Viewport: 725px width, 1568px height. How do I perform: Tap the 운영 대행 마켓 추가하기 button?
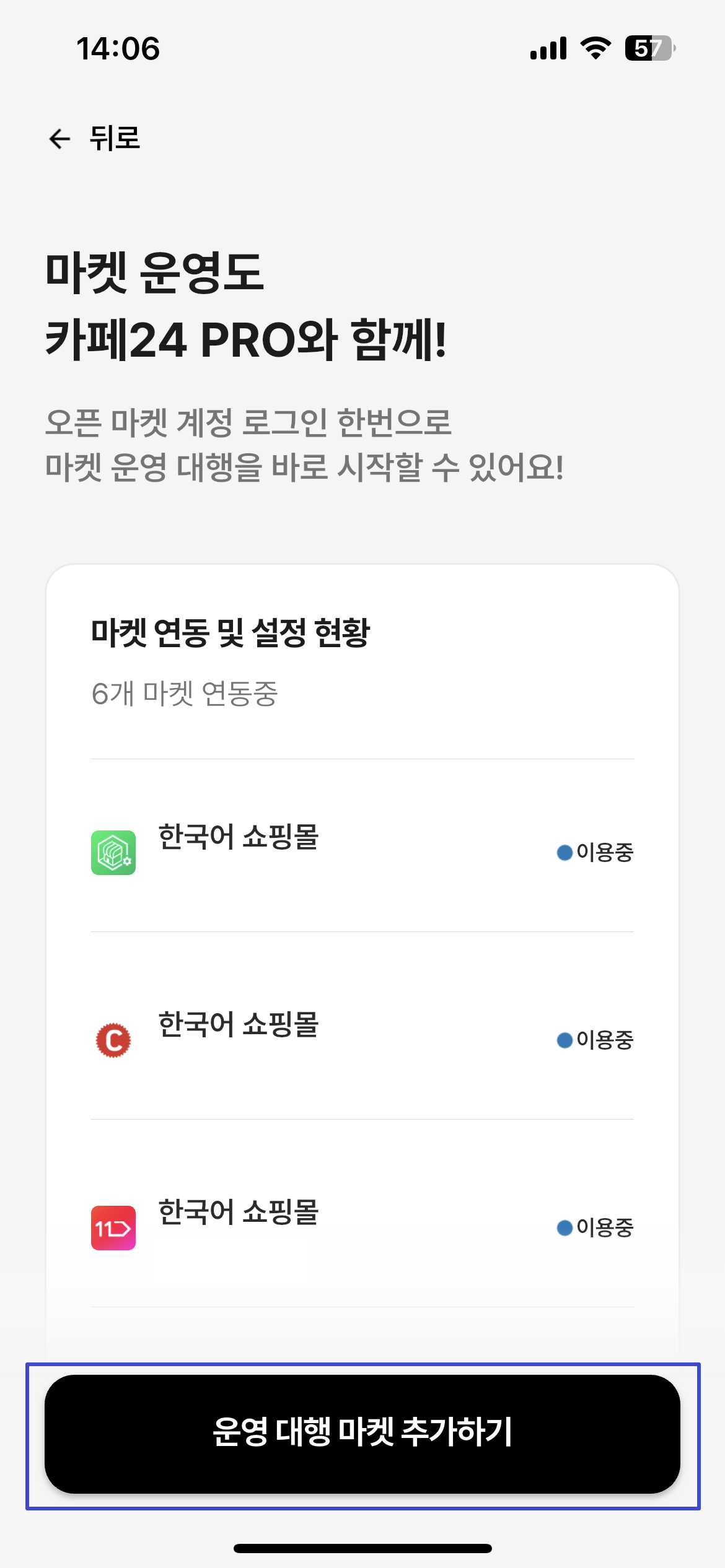click(362, 1434)
